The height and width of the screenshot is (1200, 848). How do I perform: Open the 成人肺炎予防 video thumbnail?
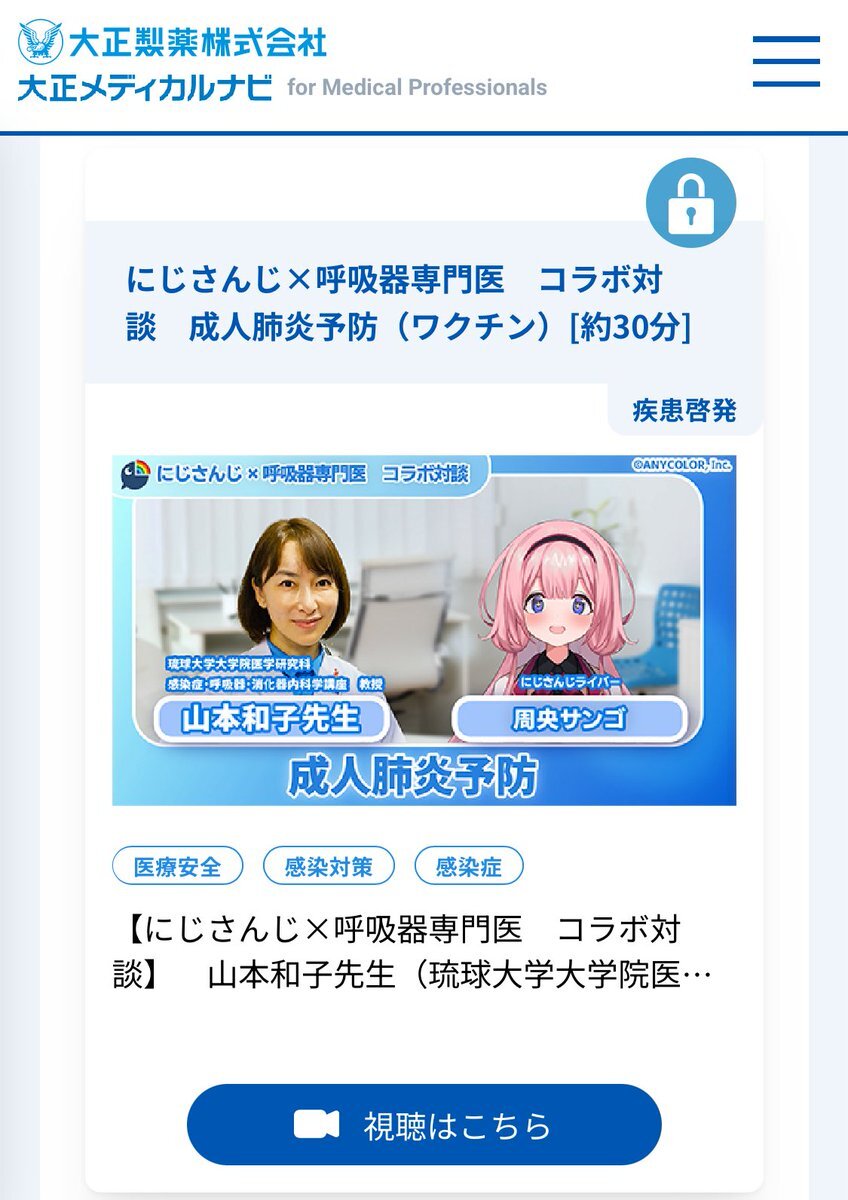pyautogui.click(x=424, y=630)
